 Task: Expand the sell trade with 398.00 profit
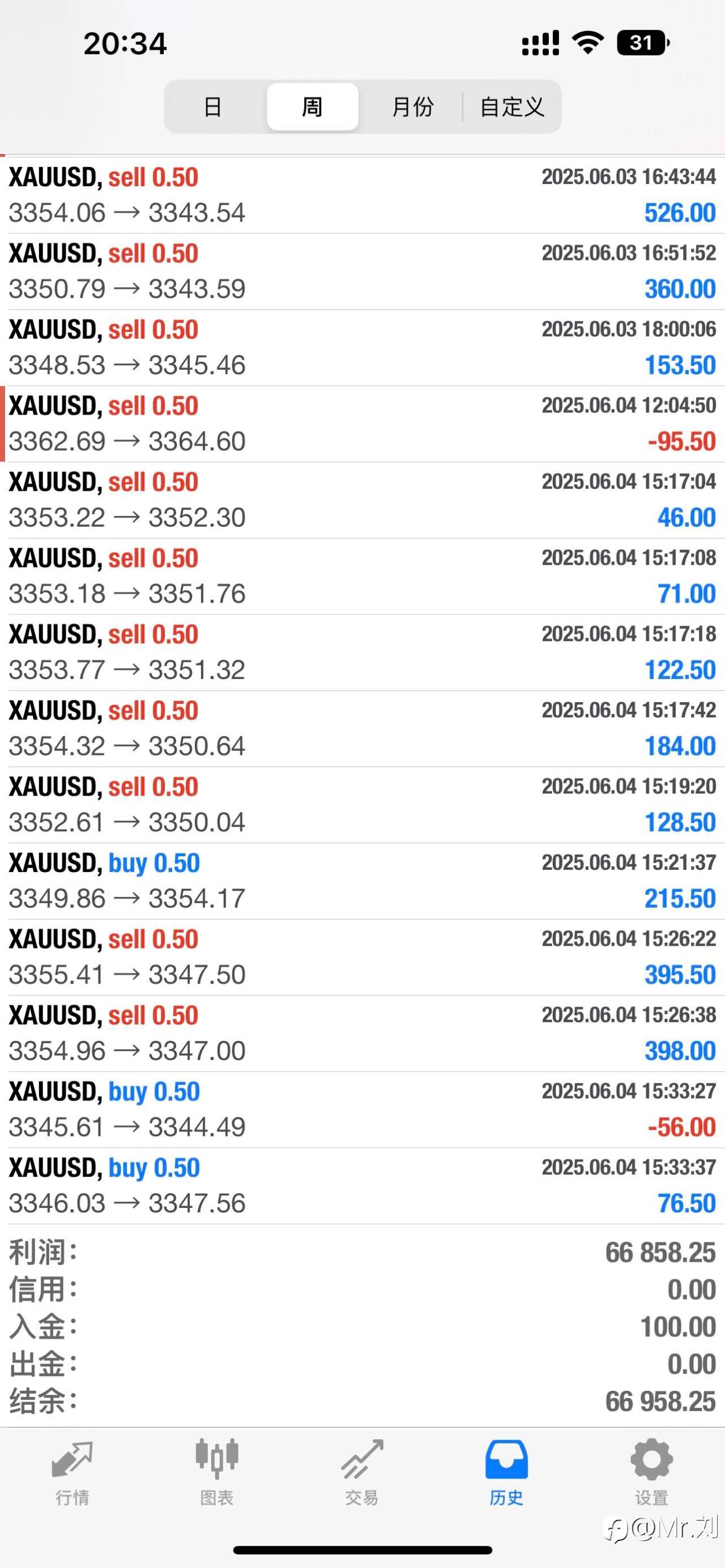pos(362,1033)
